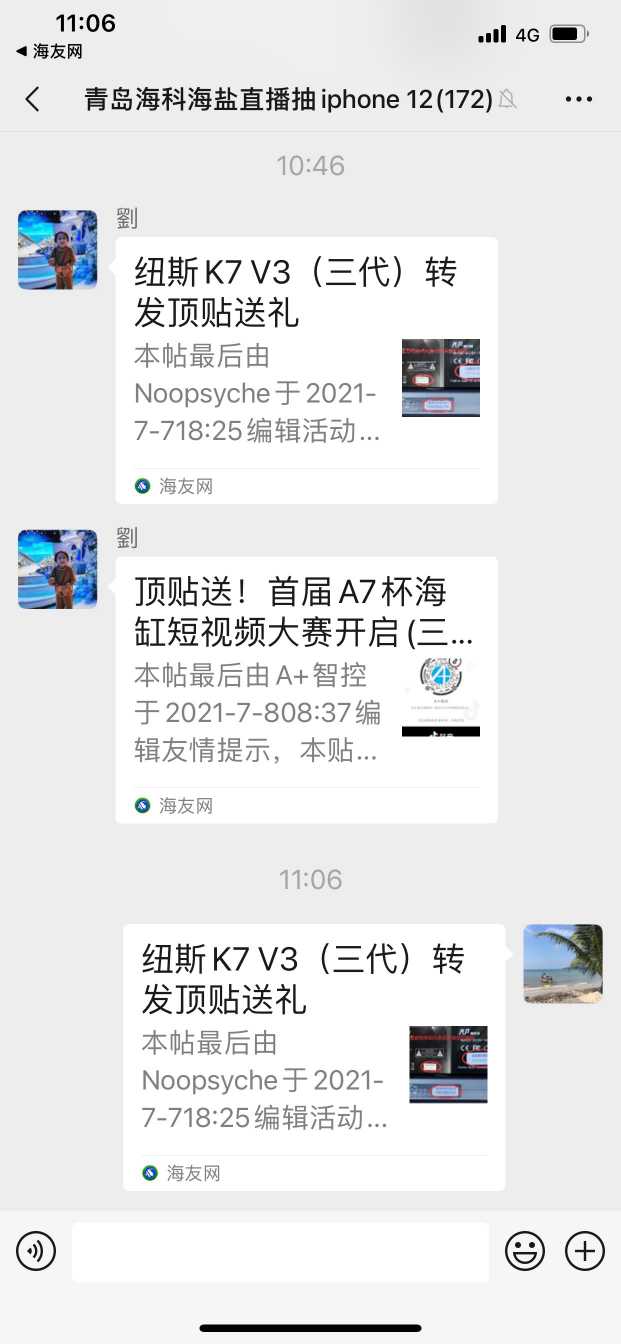Go back from the group chat

pyautogui.click(x=33, y=99)
